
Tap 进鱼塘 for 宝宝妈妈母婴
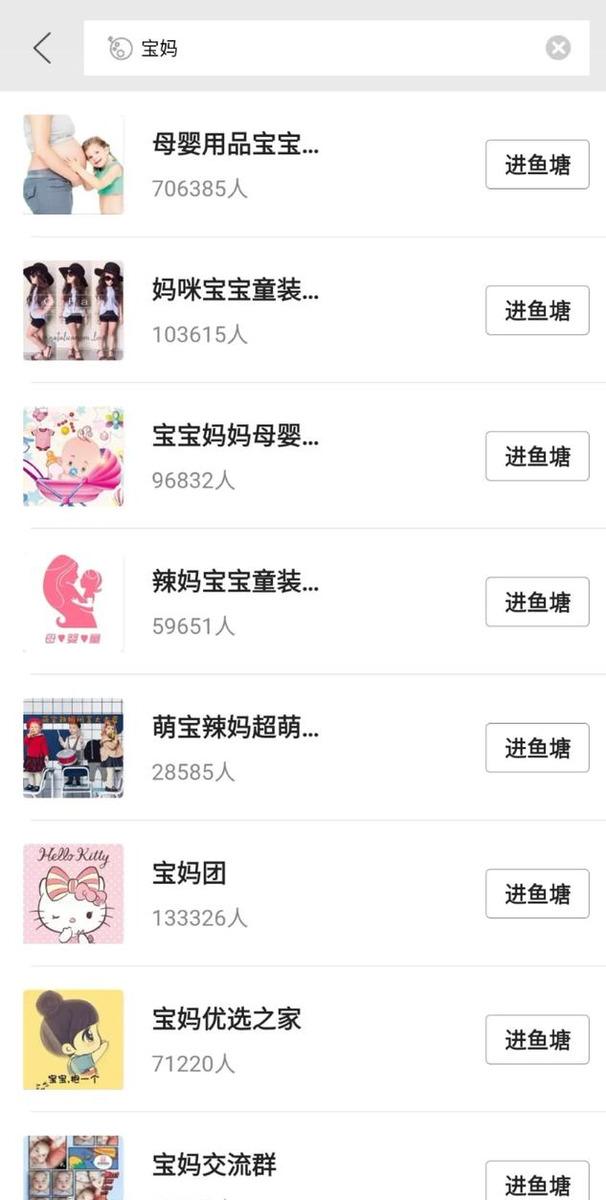[x=537, y=457]
